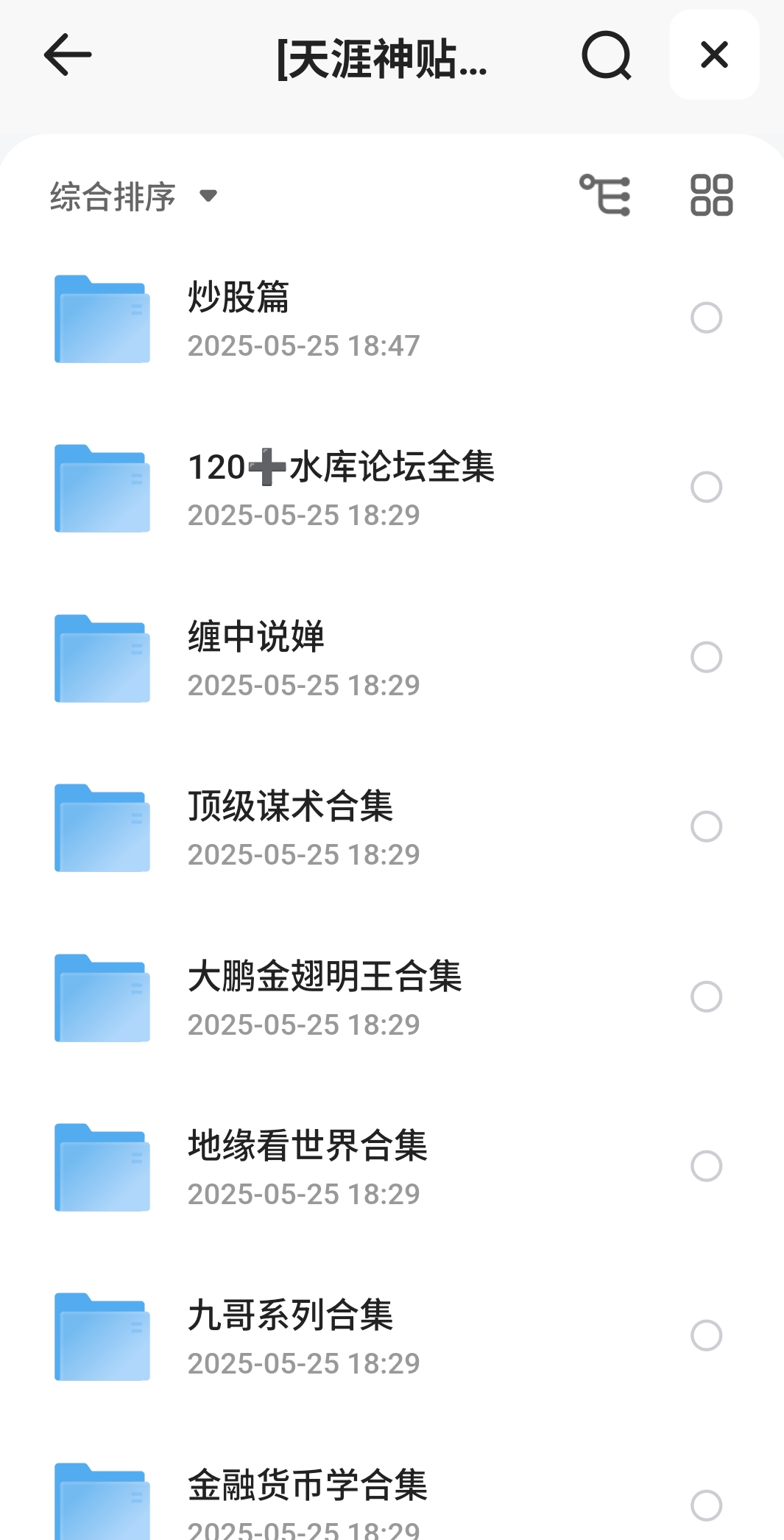The height and width of the screenshot is (1540, 784).
Task: Select the 大鹏金翅明王合集 folder circle
Action: coord(706,996)
